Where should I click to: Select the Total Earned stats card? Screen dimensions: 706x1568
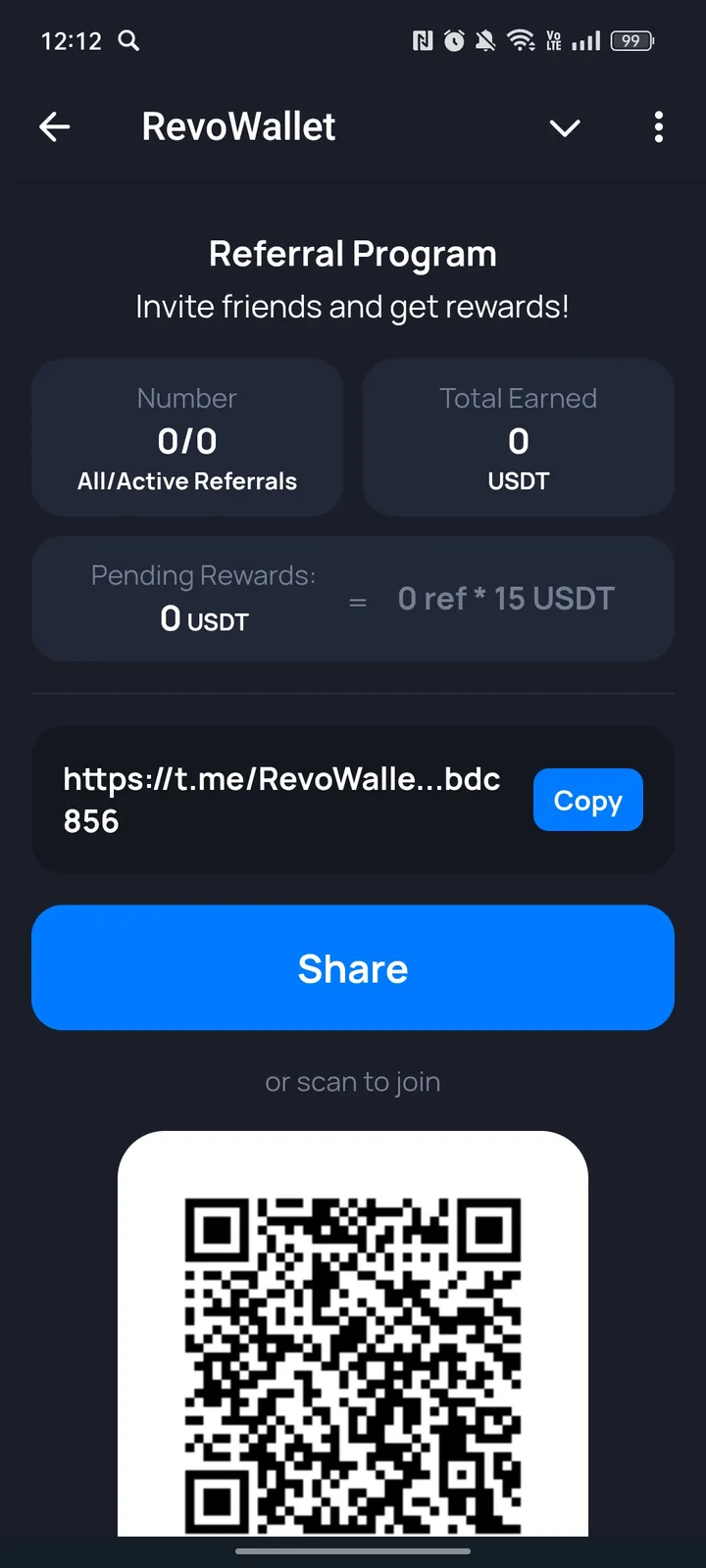tap(519, 437)
